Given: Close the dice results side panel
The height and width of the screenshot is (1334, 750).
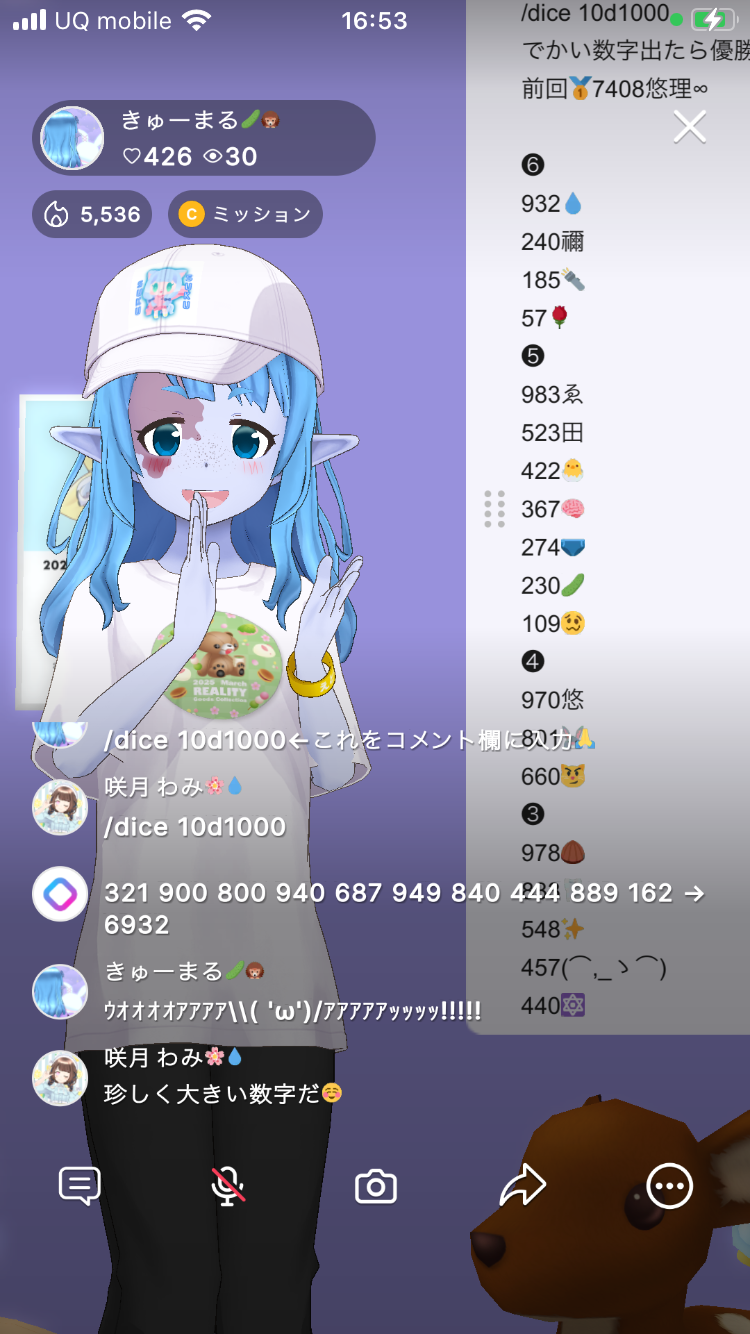Looking at the screenshot, I should [x=689, y=127].
